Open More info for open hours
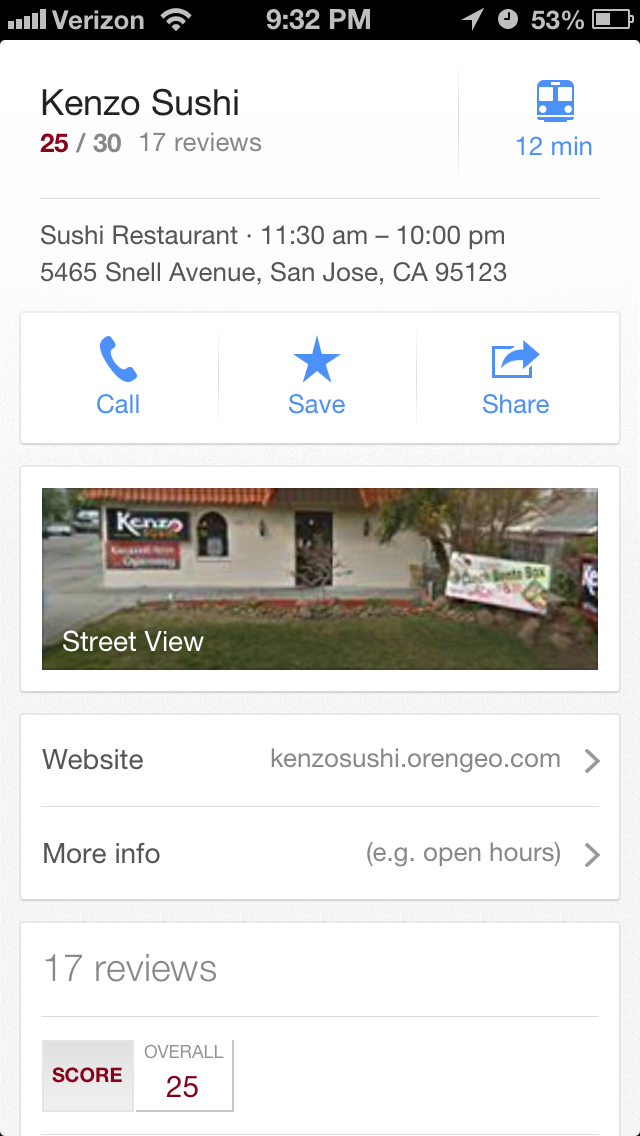The height and width of the screenshot is (1136, 640). tap(320, 854)
